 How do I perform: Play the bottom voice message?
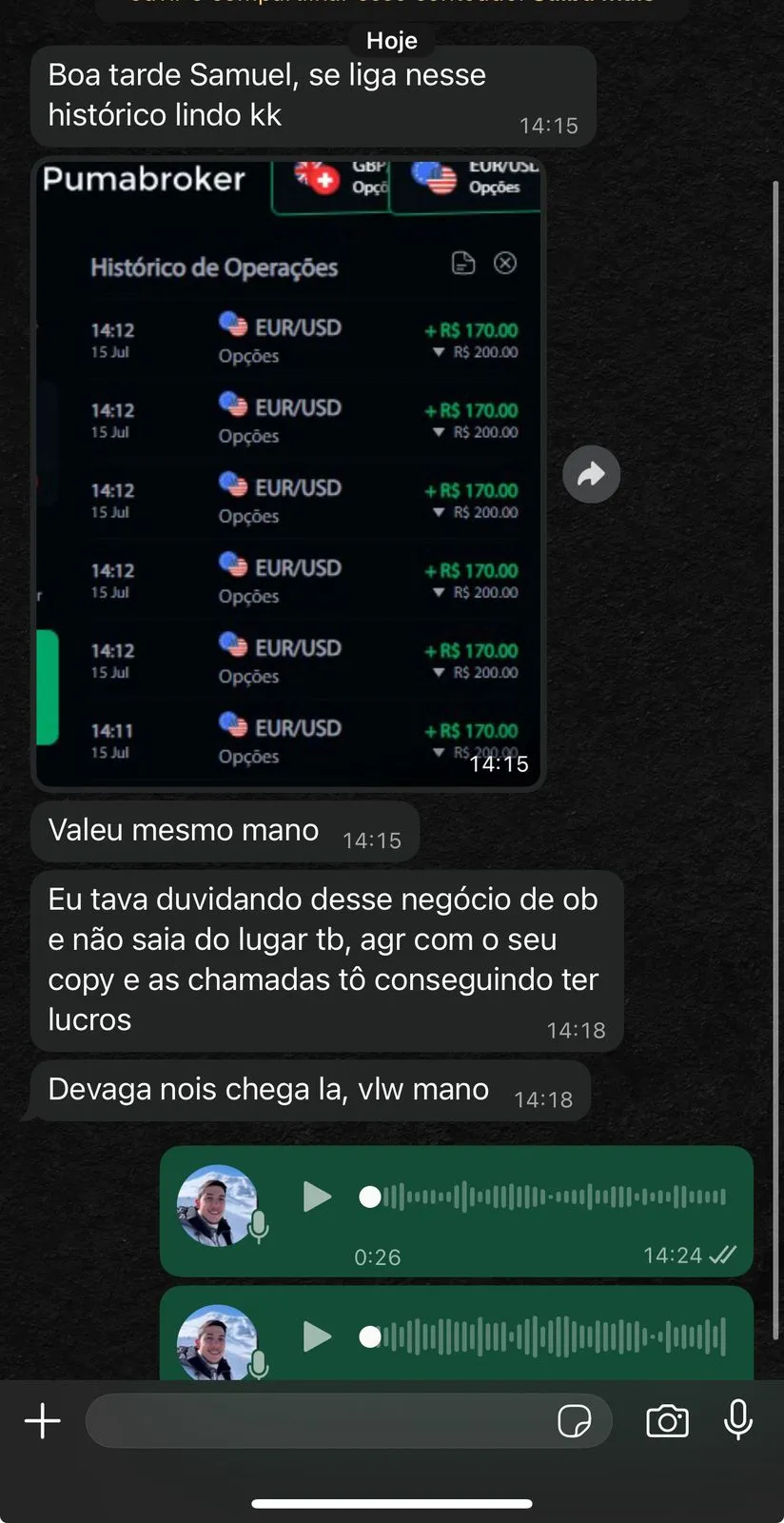point(317,1336)
